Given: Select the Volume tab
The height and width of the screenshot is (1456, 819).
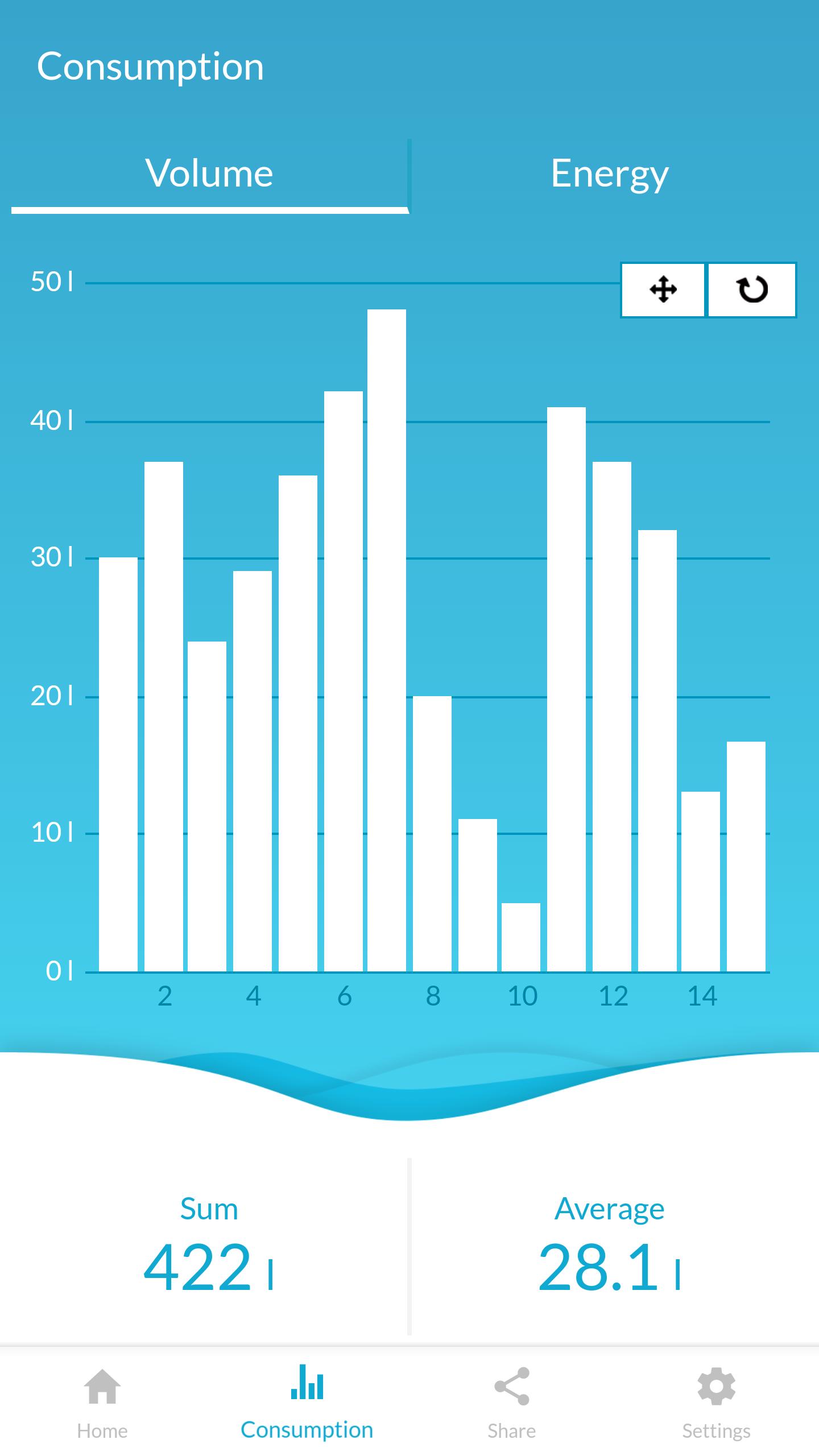Looking at the screenshot, I should (209, 173).
